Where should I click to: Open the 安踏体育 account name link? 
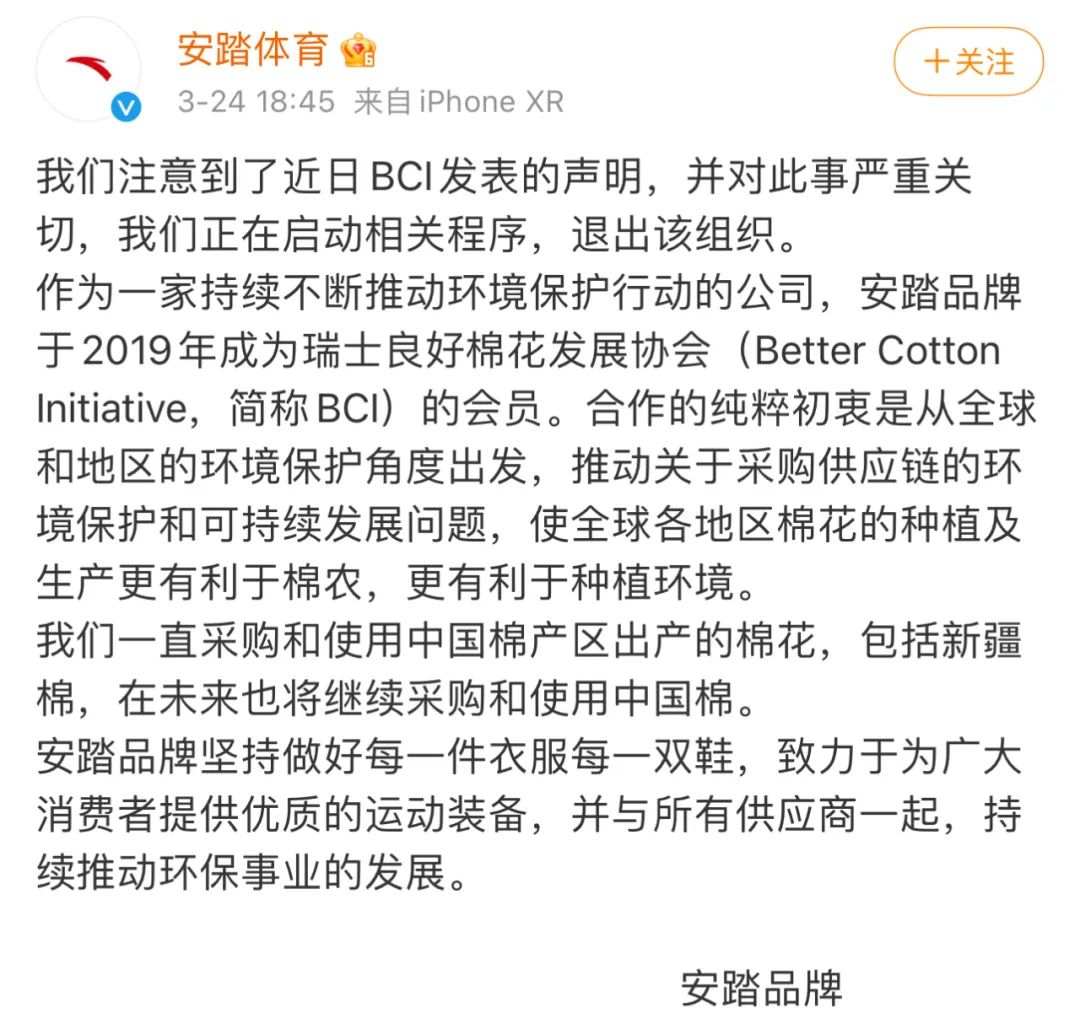pos(252,49)
